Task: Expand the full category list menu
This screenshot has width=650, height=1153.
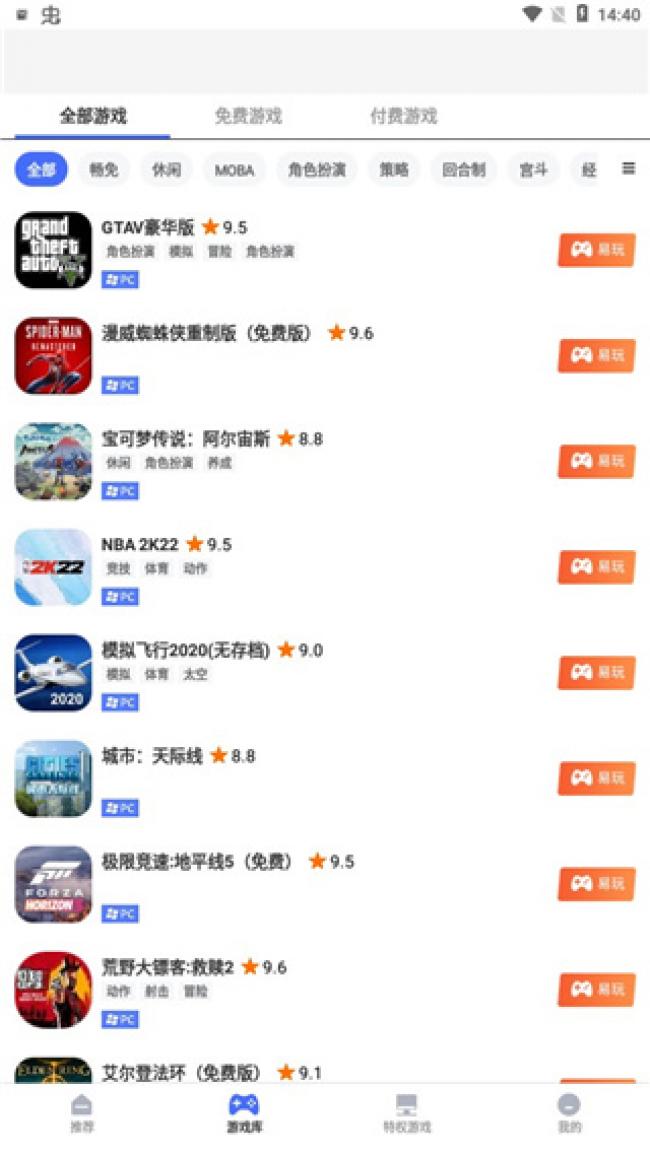Action: click(628, 169)
